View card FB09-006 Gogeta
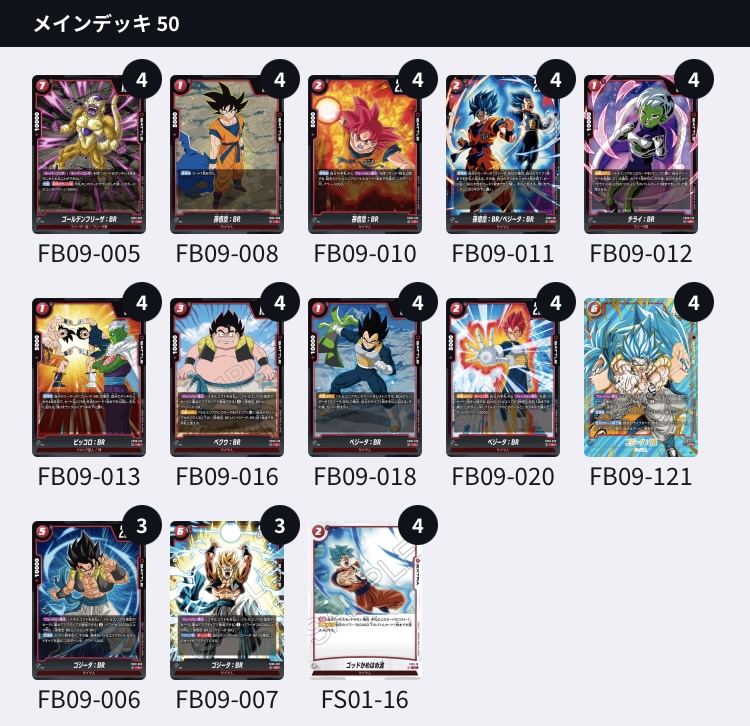 click(x=88, y=600)
